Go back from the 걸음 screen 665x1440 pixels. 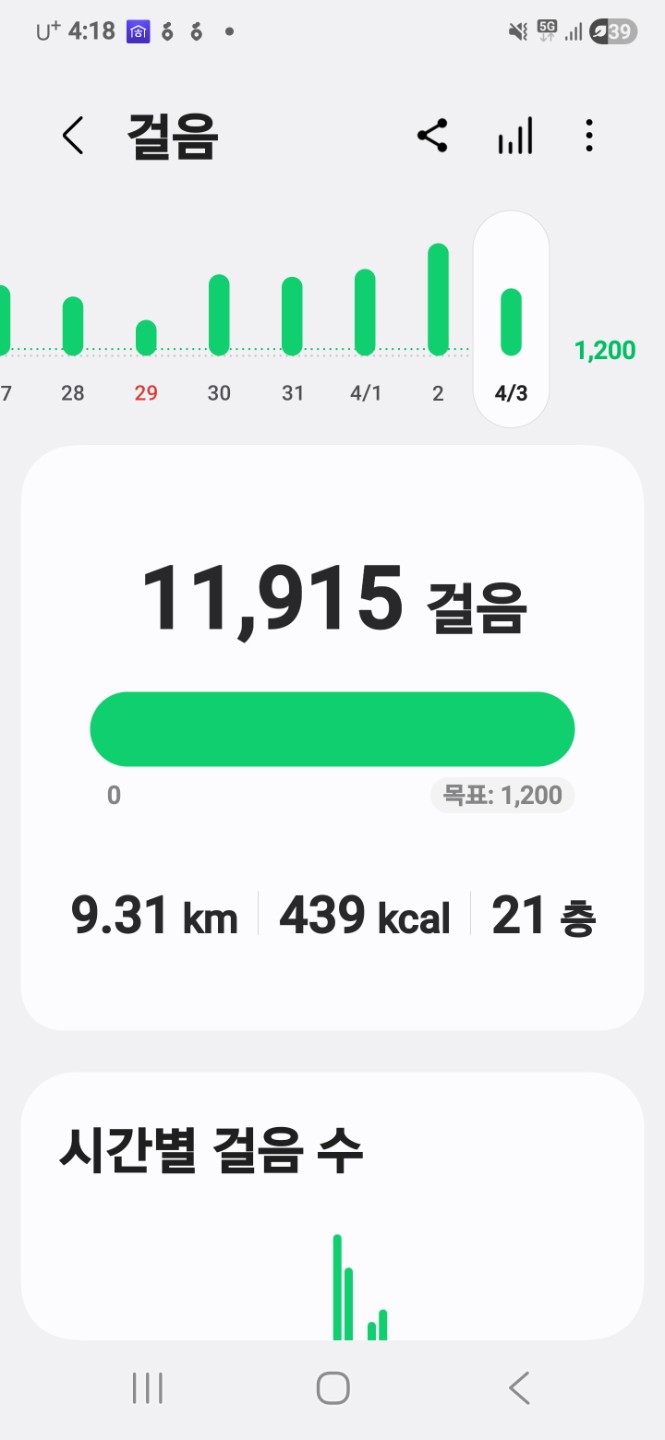(73, 136)
